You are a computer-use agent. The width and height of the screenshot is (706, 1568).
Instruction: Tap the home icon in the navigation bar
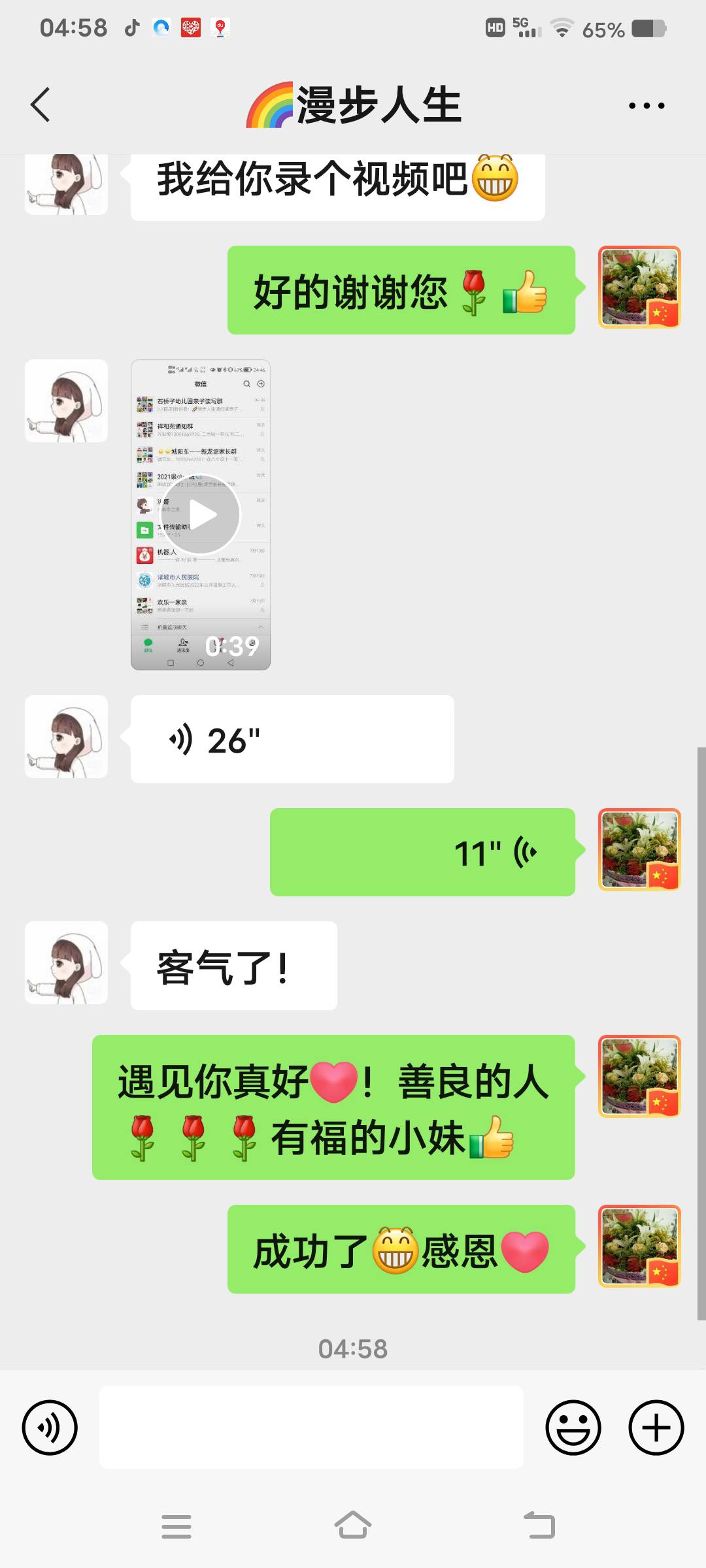353,1526
